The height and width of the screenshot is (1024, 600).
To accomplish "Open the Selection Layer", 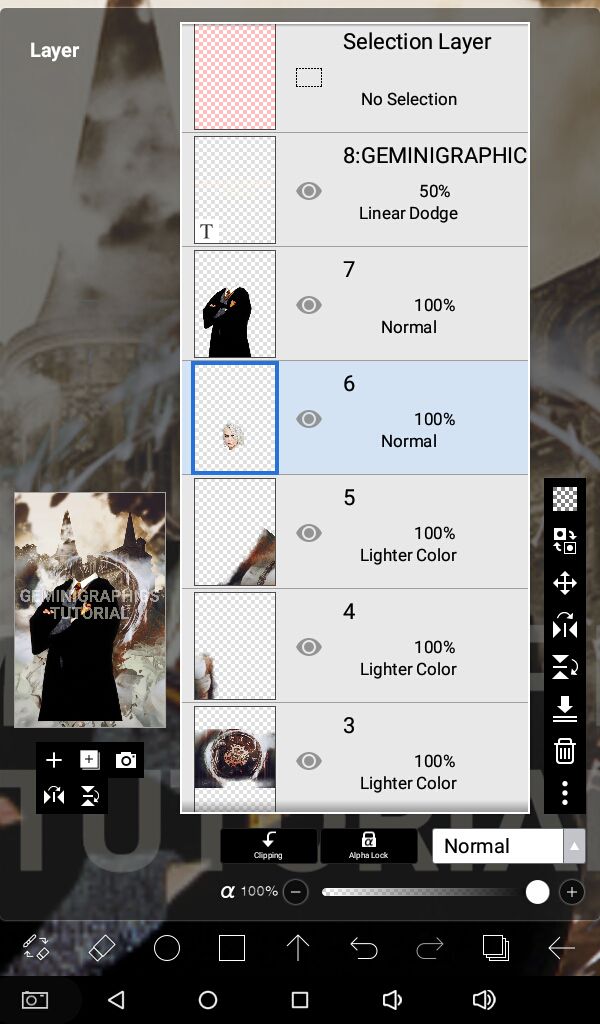I will click(355, 77).
